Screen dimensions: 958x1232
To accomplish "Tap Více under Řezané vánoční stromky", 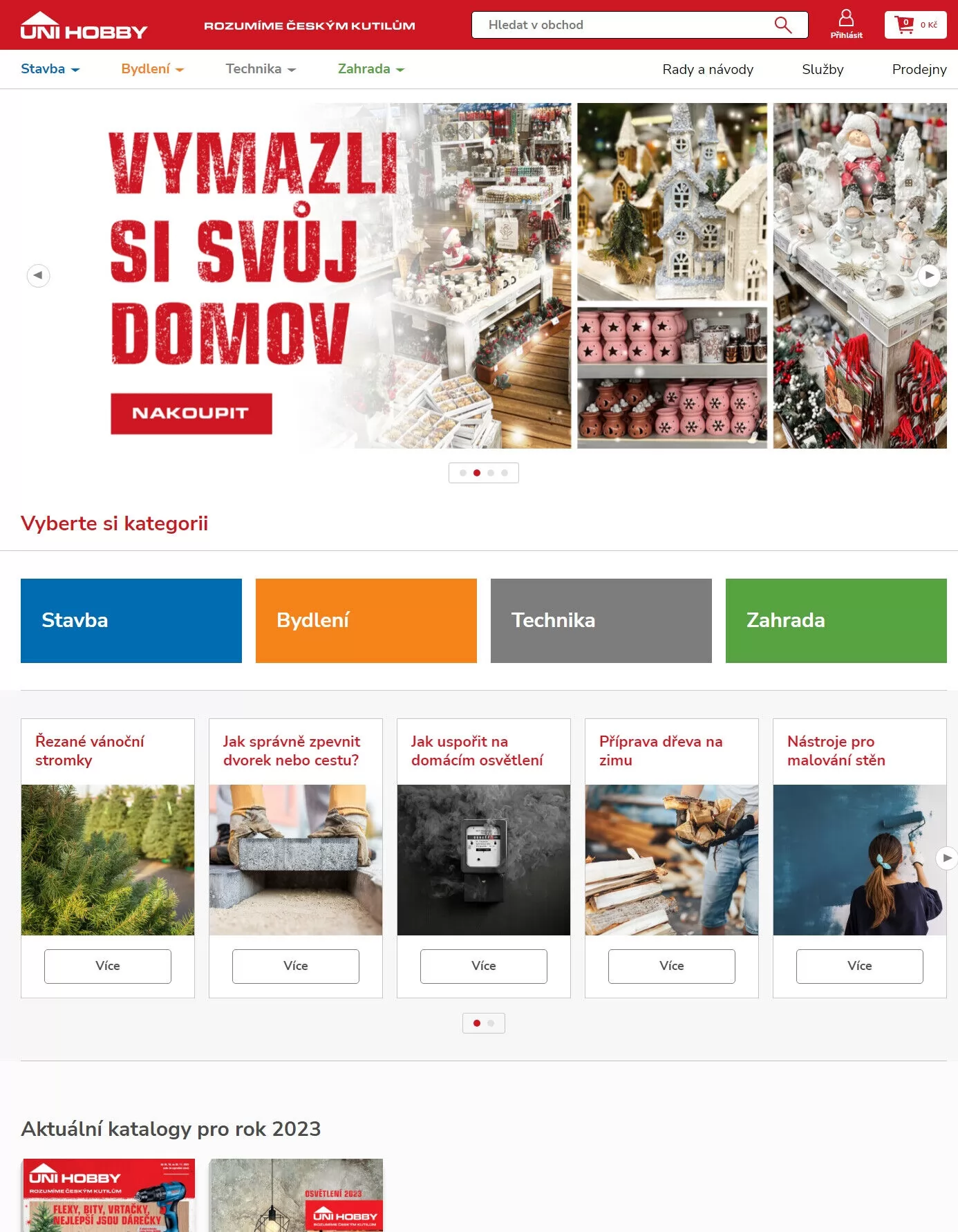I will (108, 966).
